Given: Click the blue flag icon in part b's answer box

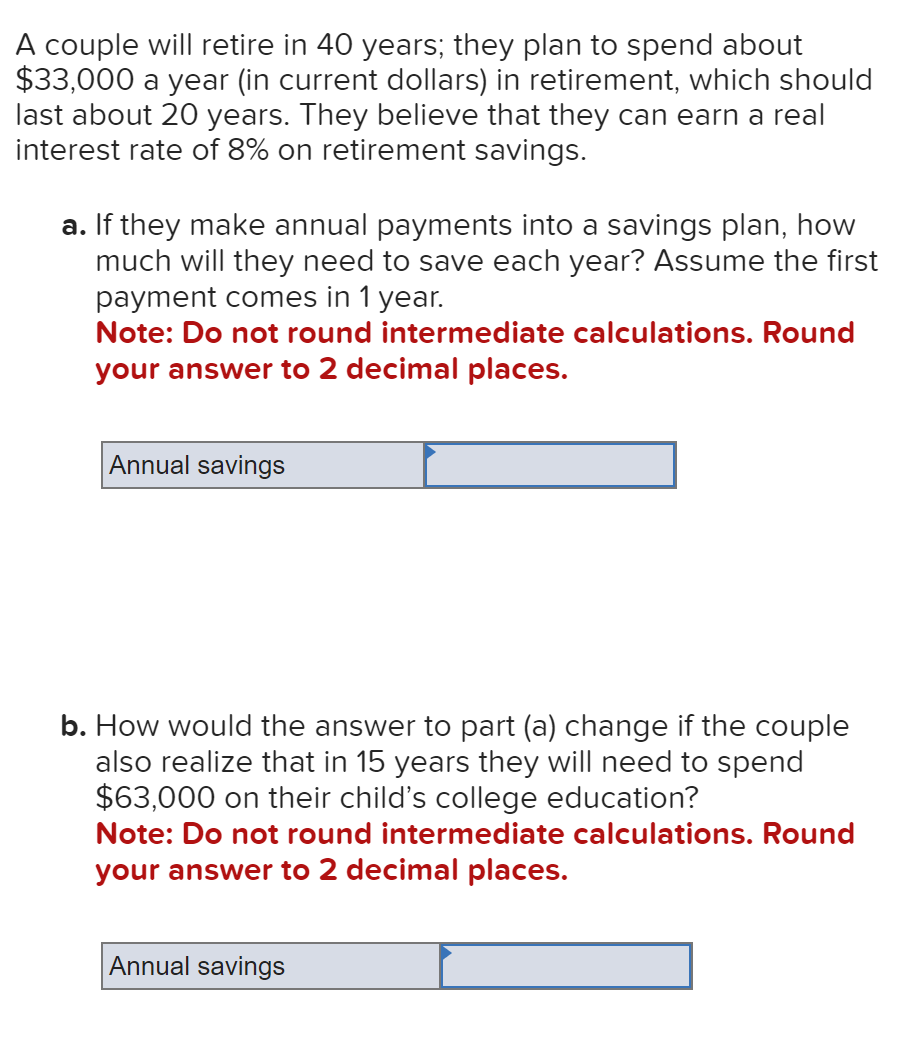Looking at the screenshot, I should (447, 953).
